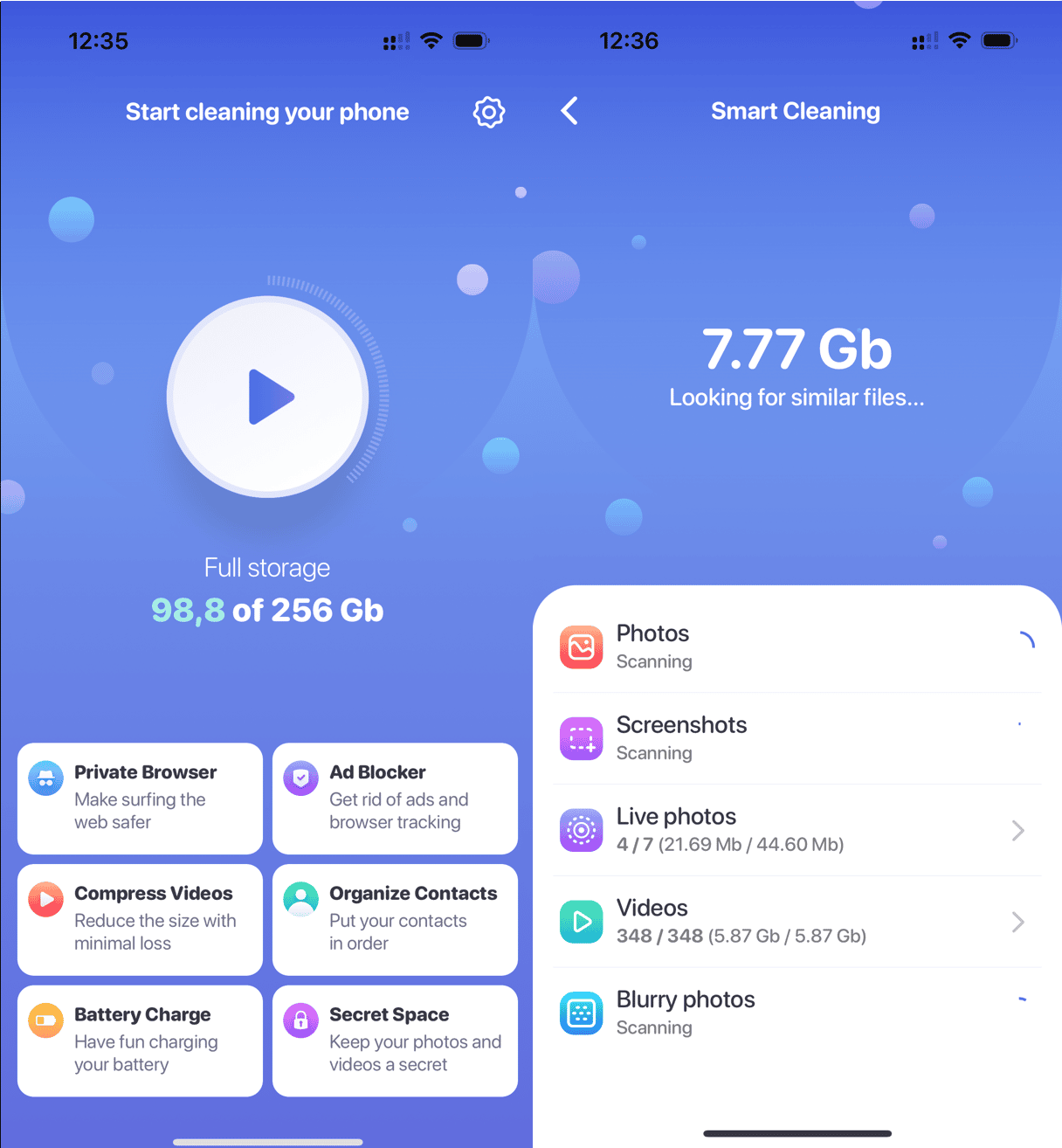Open the Videos row with 348 items
This screenshot has width=1062, height=1148.
pyautogui.click(x=796, y=922)
